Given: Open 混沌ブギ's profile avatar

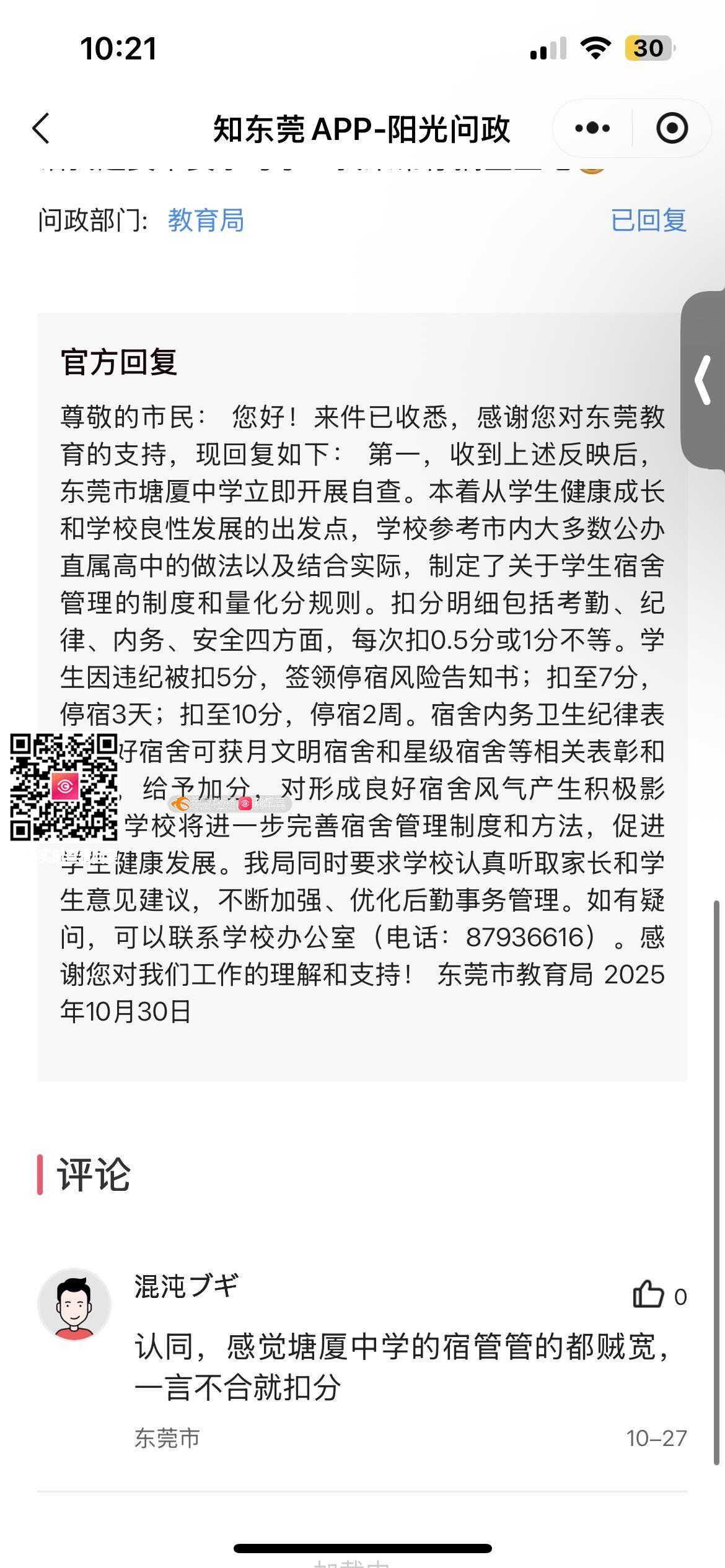Looking at the screenshot, I should (x=74, y=1304).
